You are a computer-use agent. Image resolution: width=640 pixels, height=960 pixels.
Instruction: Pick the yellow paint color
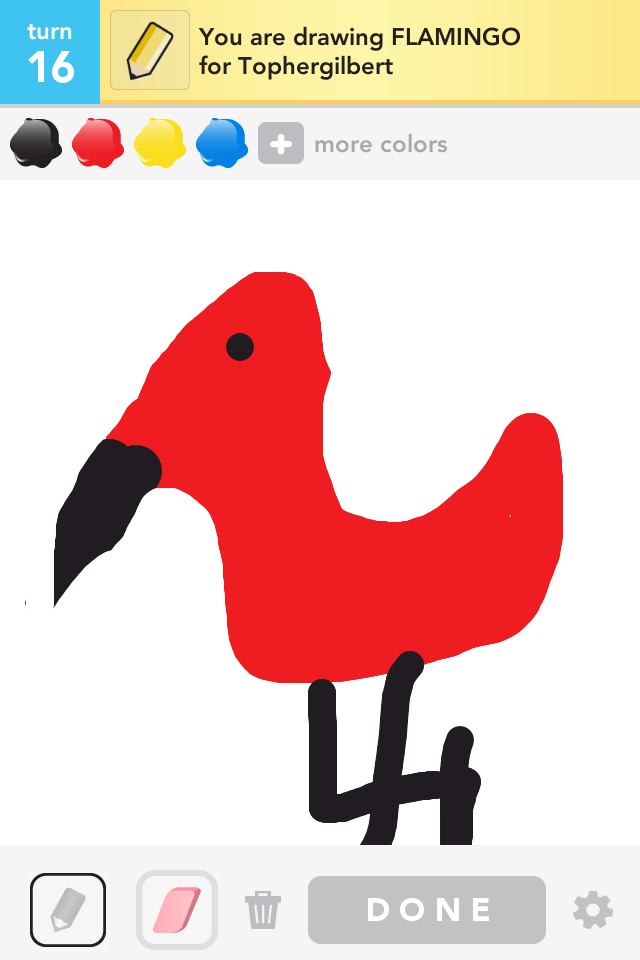(160, 143)
